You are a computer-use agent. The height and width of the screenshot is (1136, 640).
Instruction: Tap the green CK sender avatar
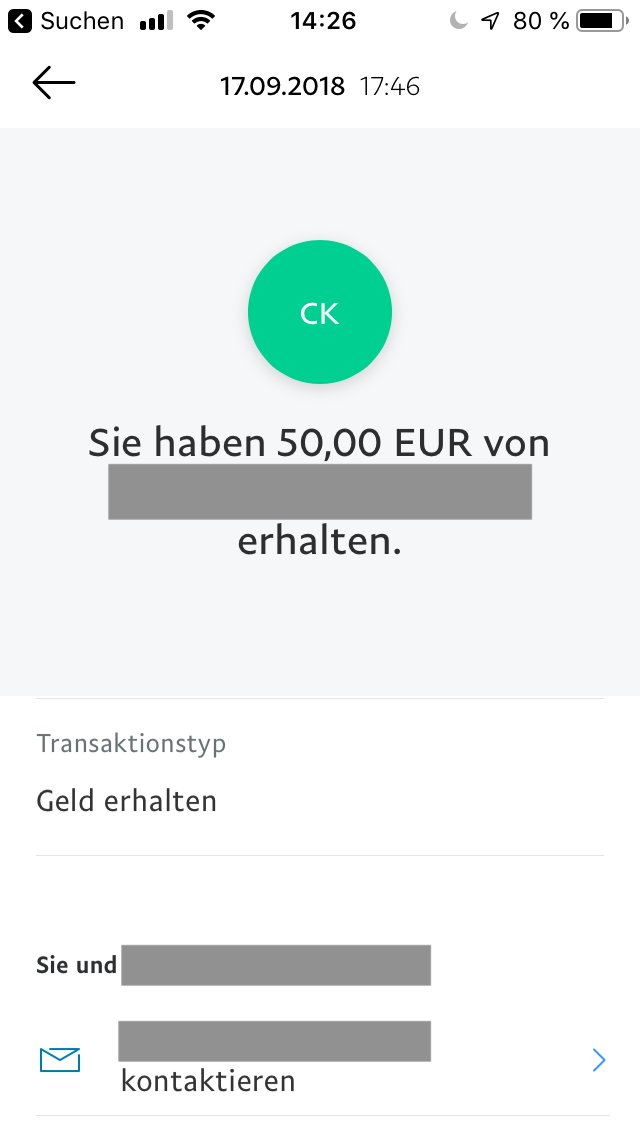coord(320,313)
